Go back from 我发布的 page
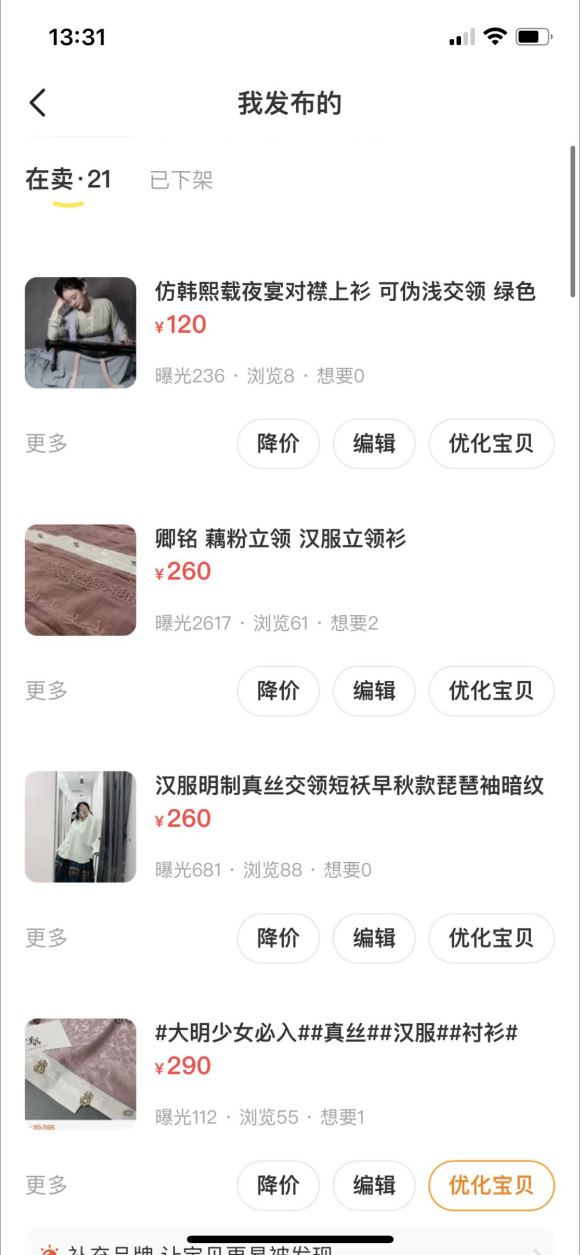The height and width of the screenshot is (1255, 580). 38,103
